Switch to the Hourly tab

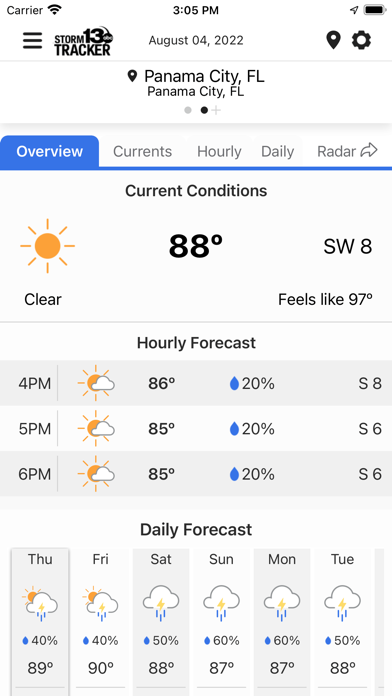pyautogui.click(x=219, y=151)
